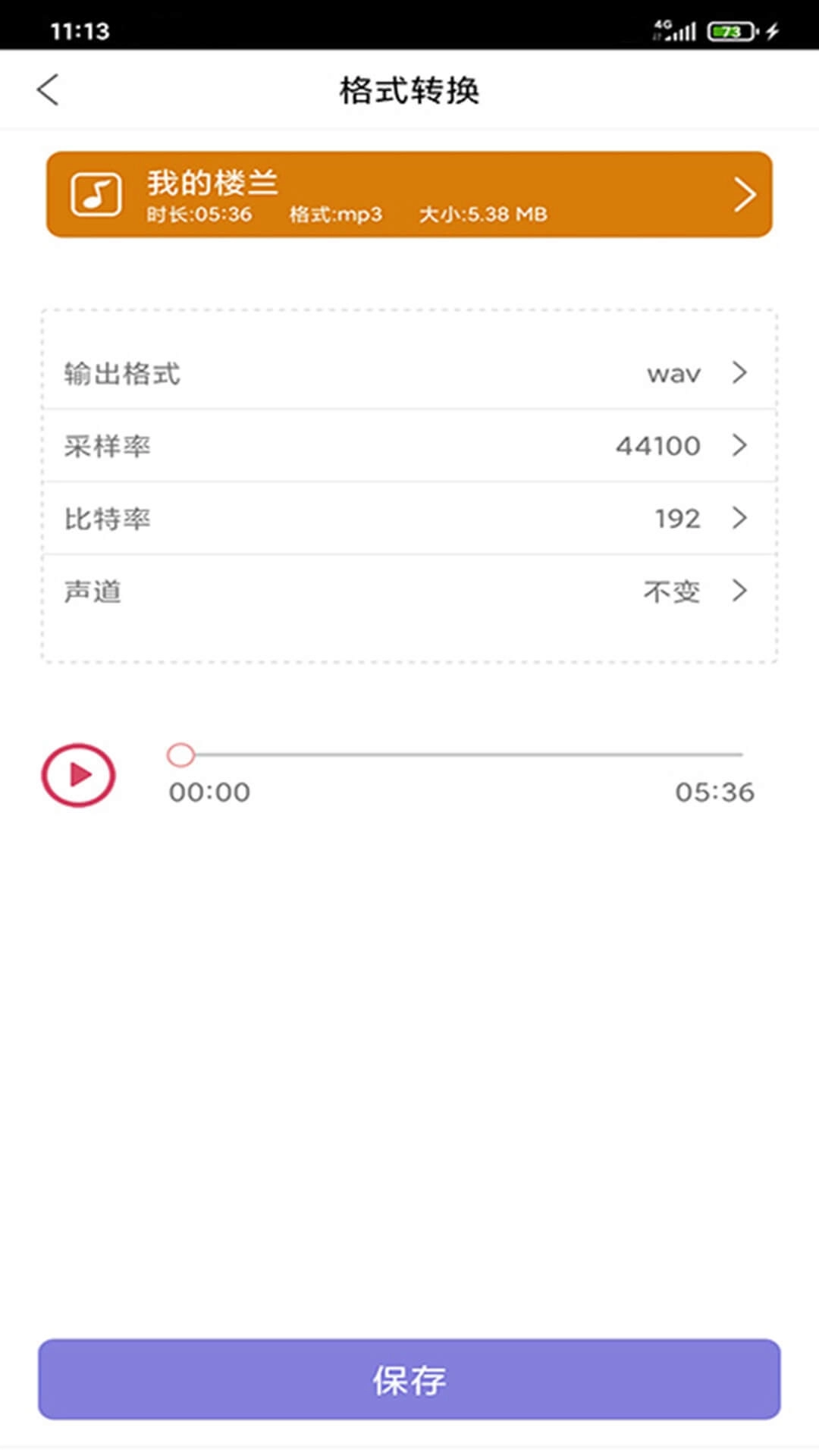Viewport: 819px width, 1456px height.
Task: Open output format options via 输出格式 chevron
Action: pos(738,373)
